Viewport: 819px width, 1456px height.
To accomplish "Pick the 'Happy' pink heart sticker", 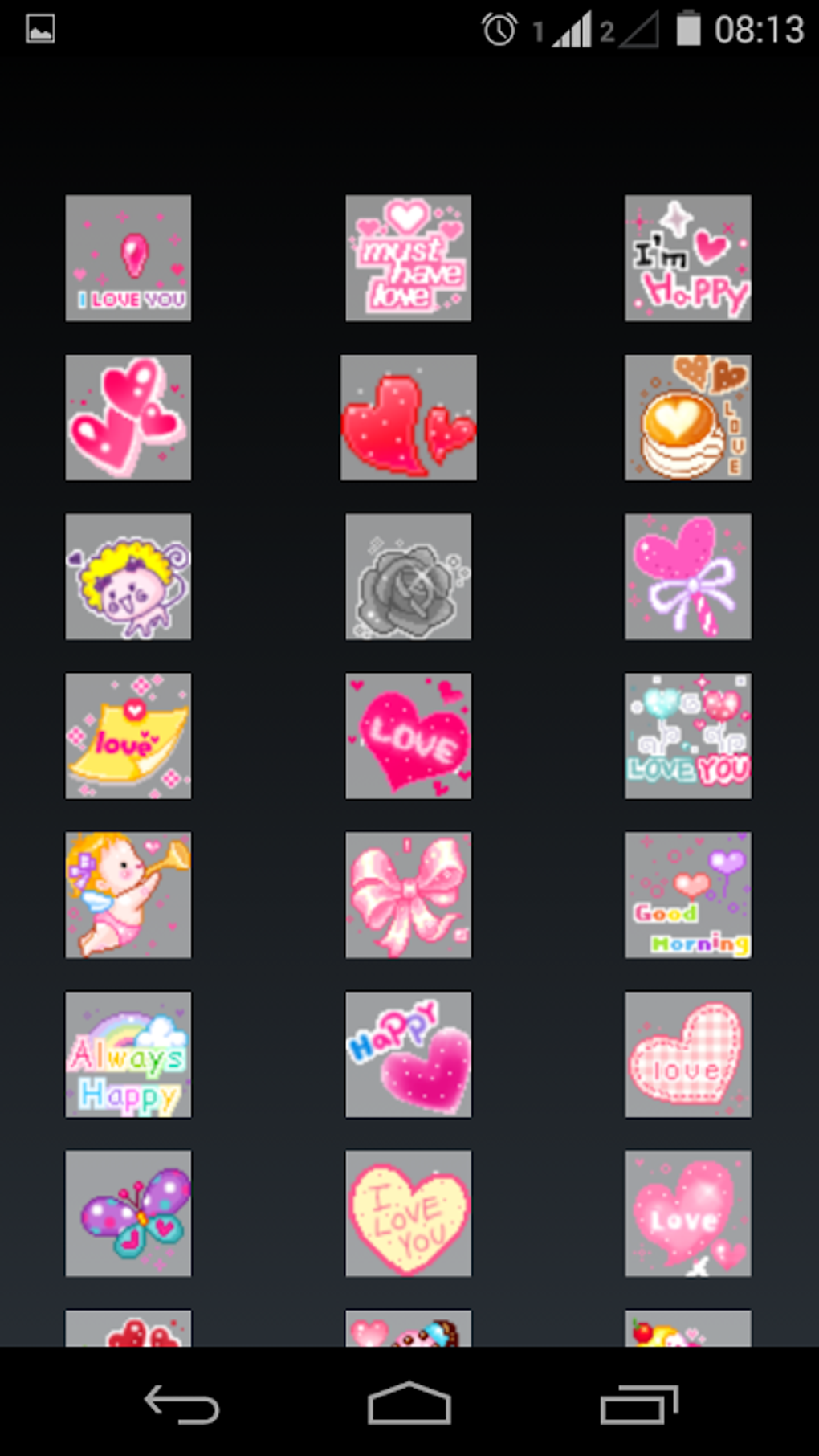I will [409, 1054].
